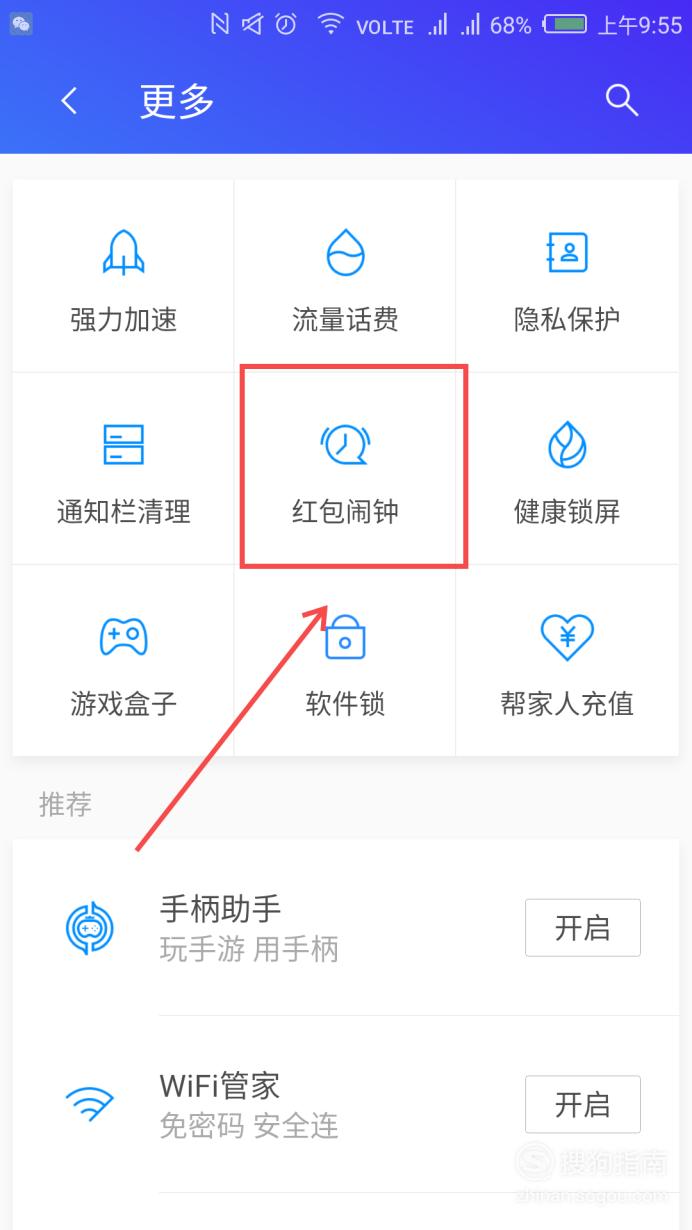The image size is (692, 1230).
Task: Open the WiFi管家 row
Action: tap(346, 1105)
